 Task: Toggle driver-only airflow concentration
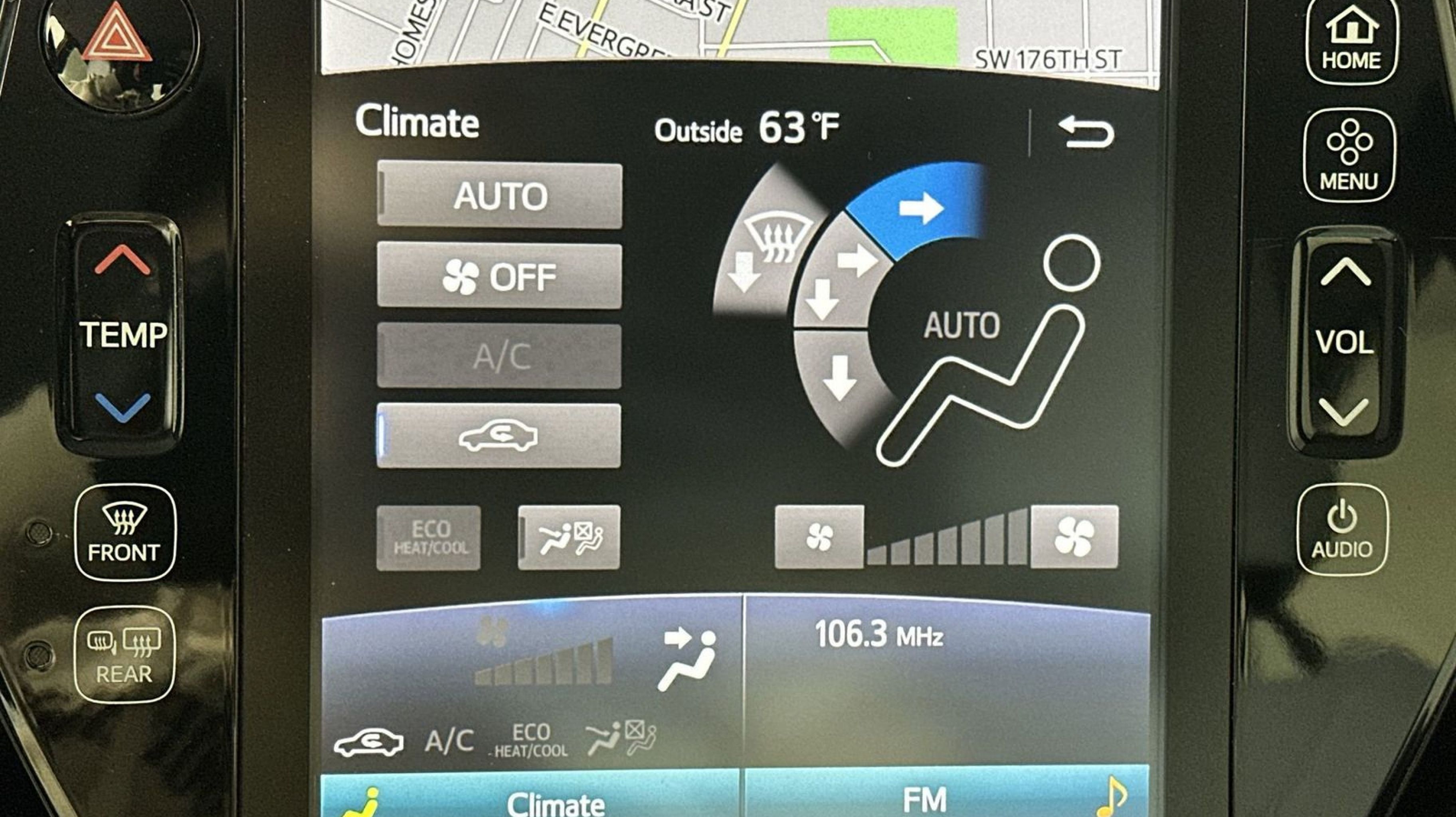pyautogui.click(x=569, y=537)
